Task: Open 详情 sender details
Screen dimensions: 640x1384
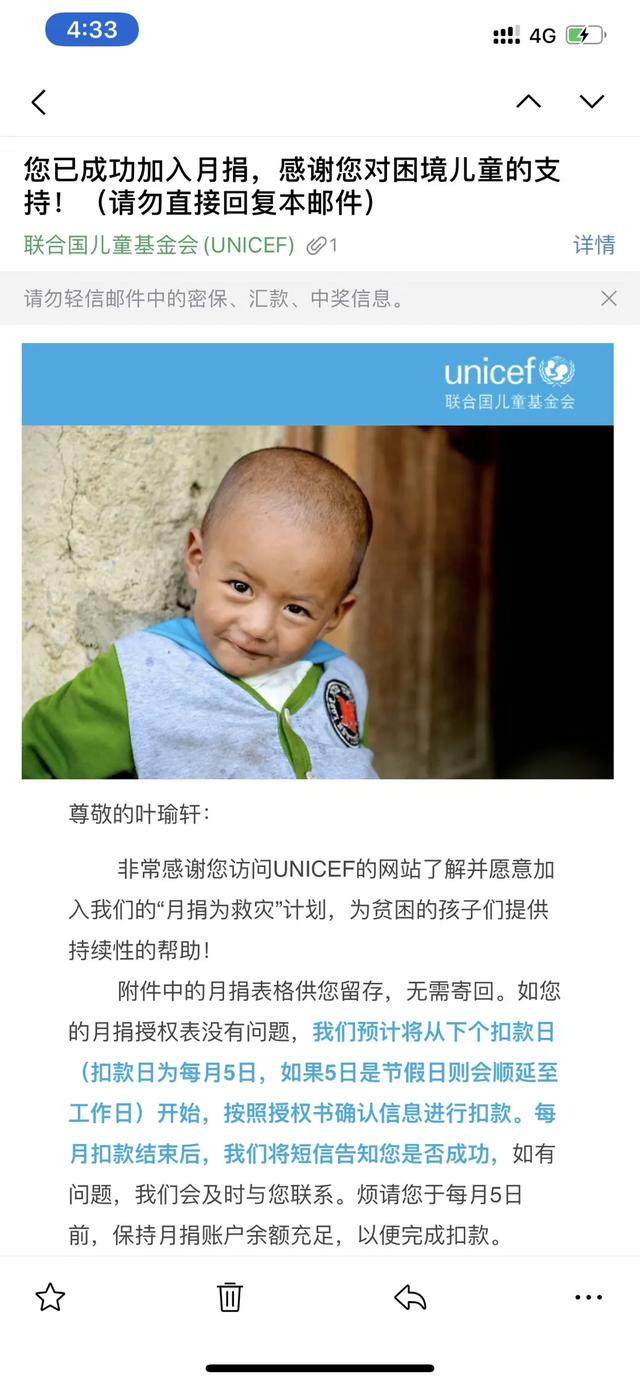Action: point(594,245)
